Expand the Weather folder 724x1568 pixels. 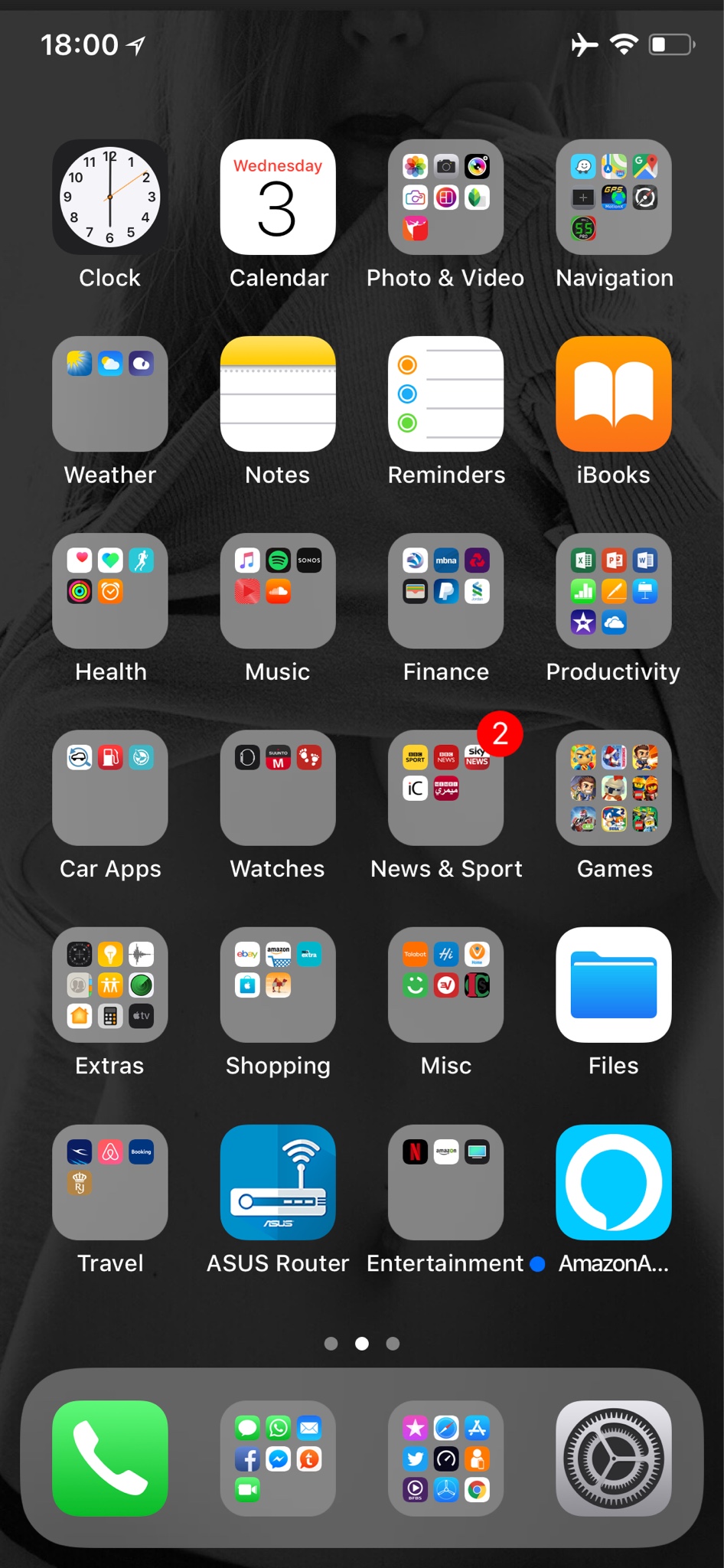click(109, 394)
